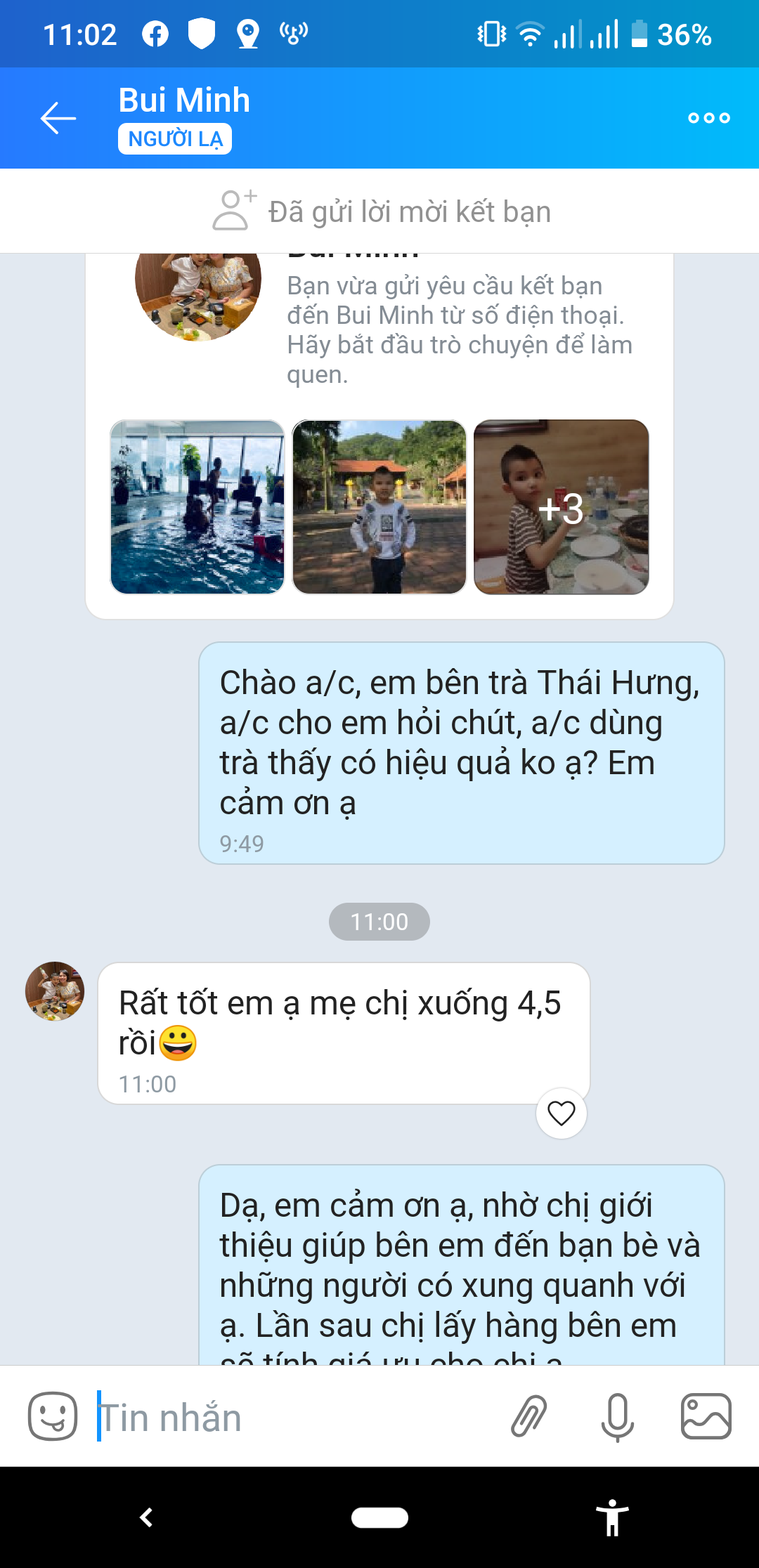
Task: Open Bui Minh's avatar beside the message
Action: tap(55, 991)
